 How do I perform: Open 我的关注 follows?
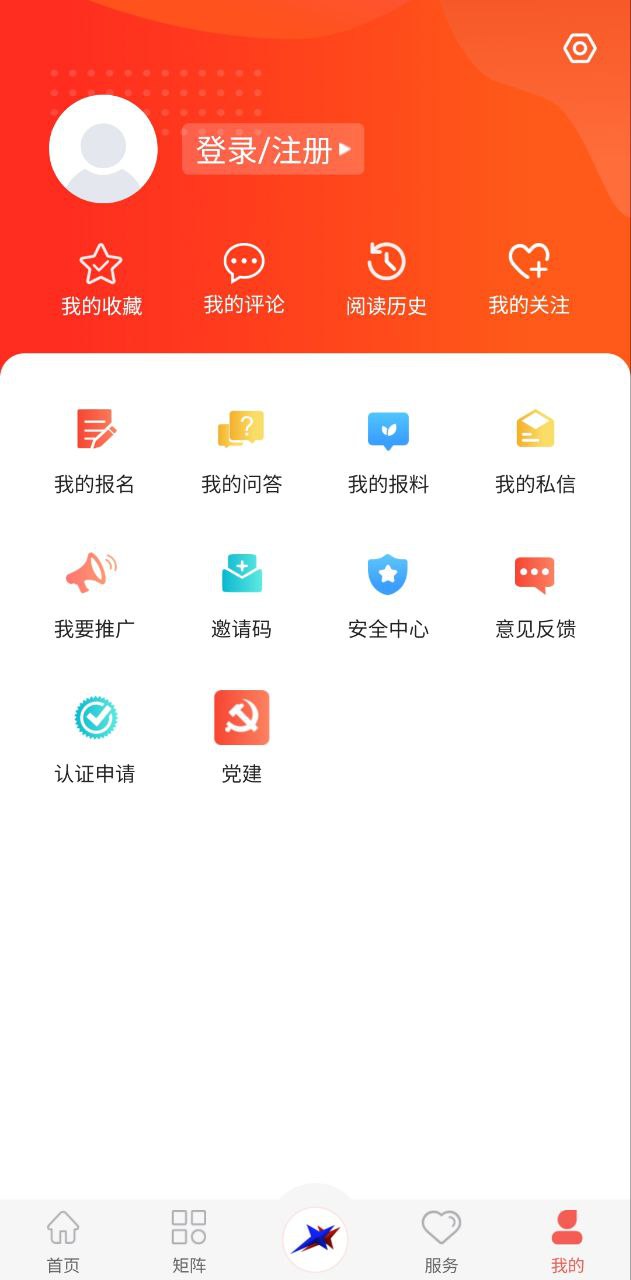529,280
